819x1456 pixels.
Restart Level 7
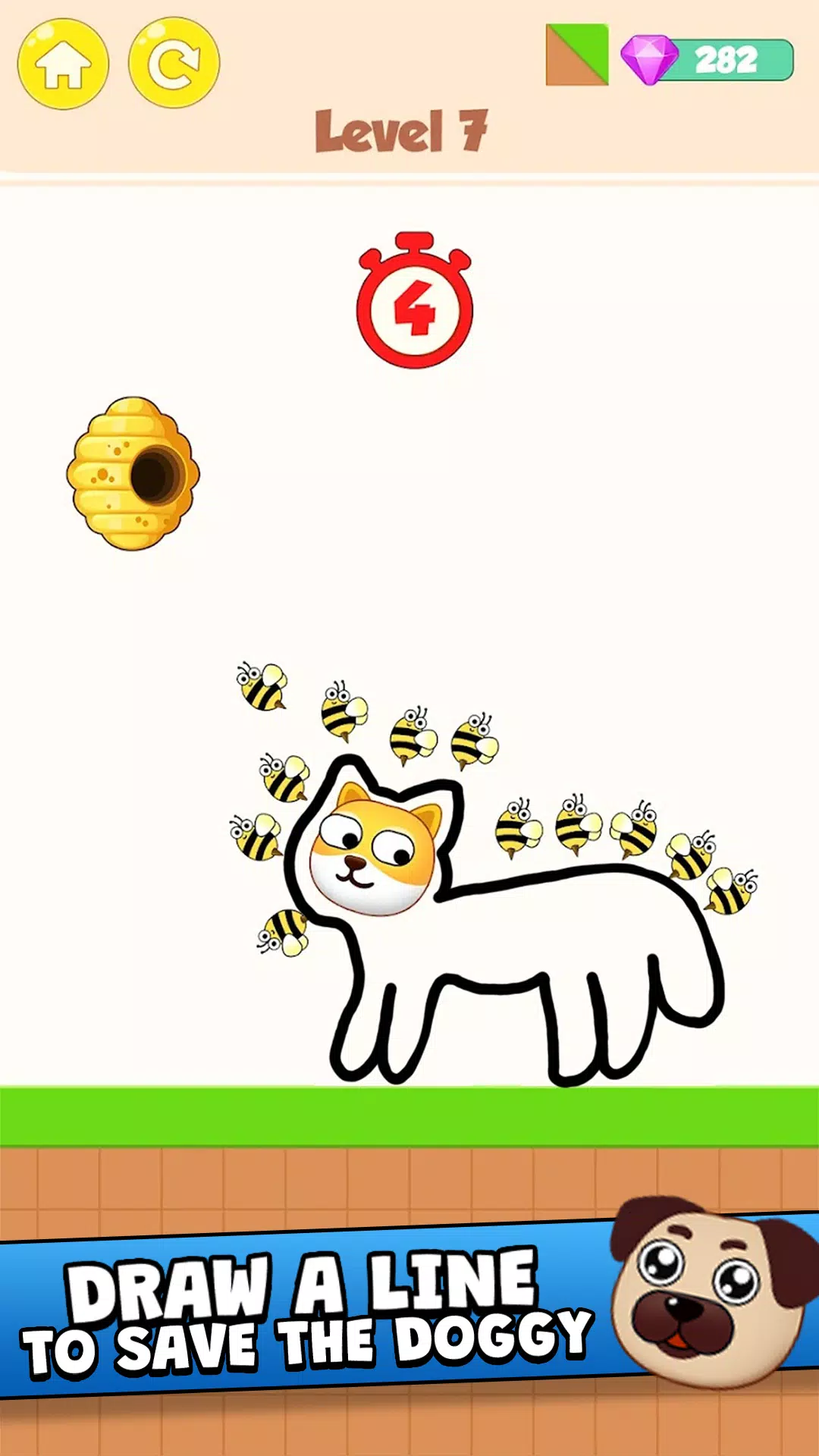tap(174, 64)
